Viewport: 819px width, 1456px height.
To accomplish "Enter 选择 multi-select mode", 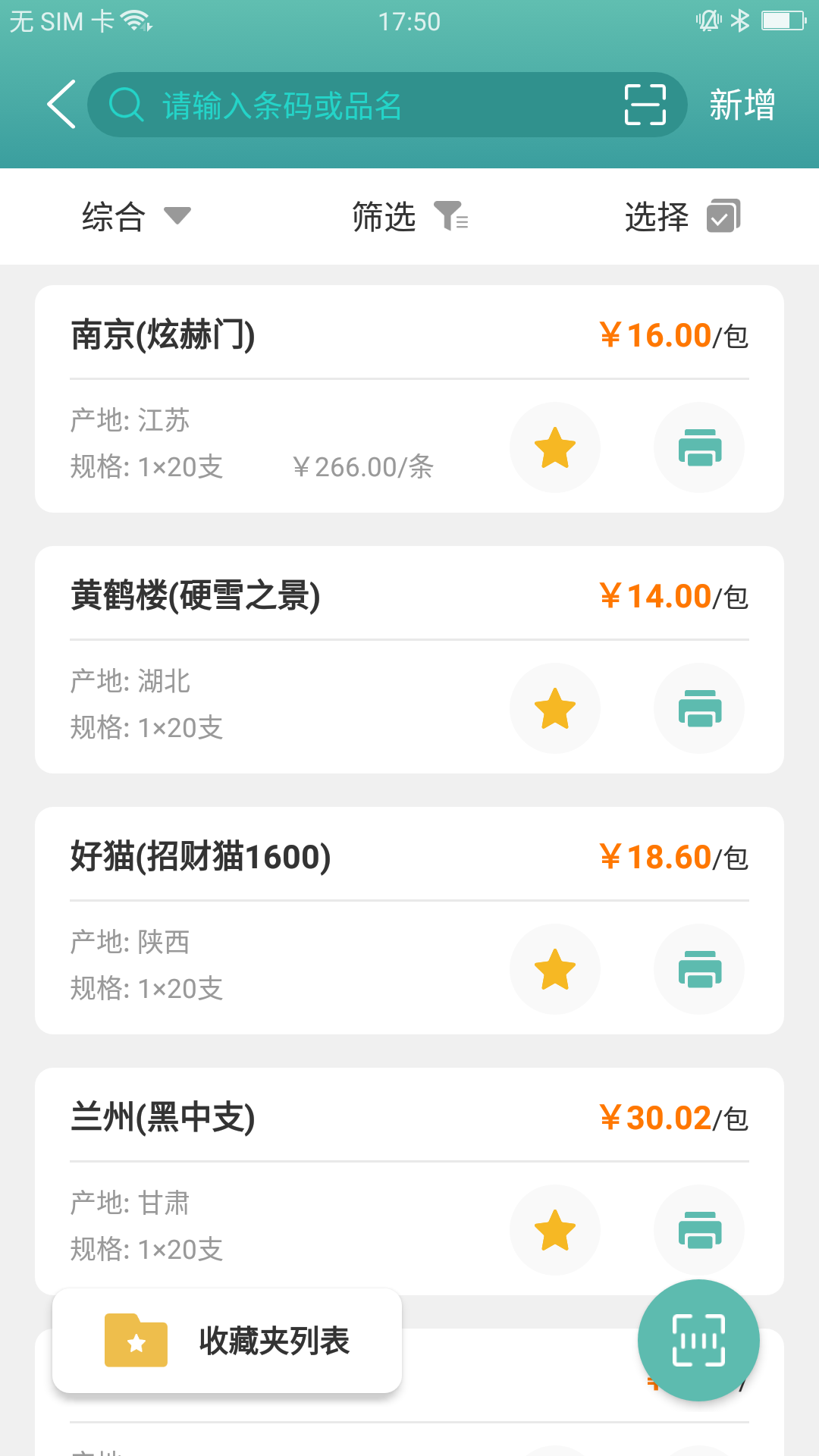I will [681, 216].
